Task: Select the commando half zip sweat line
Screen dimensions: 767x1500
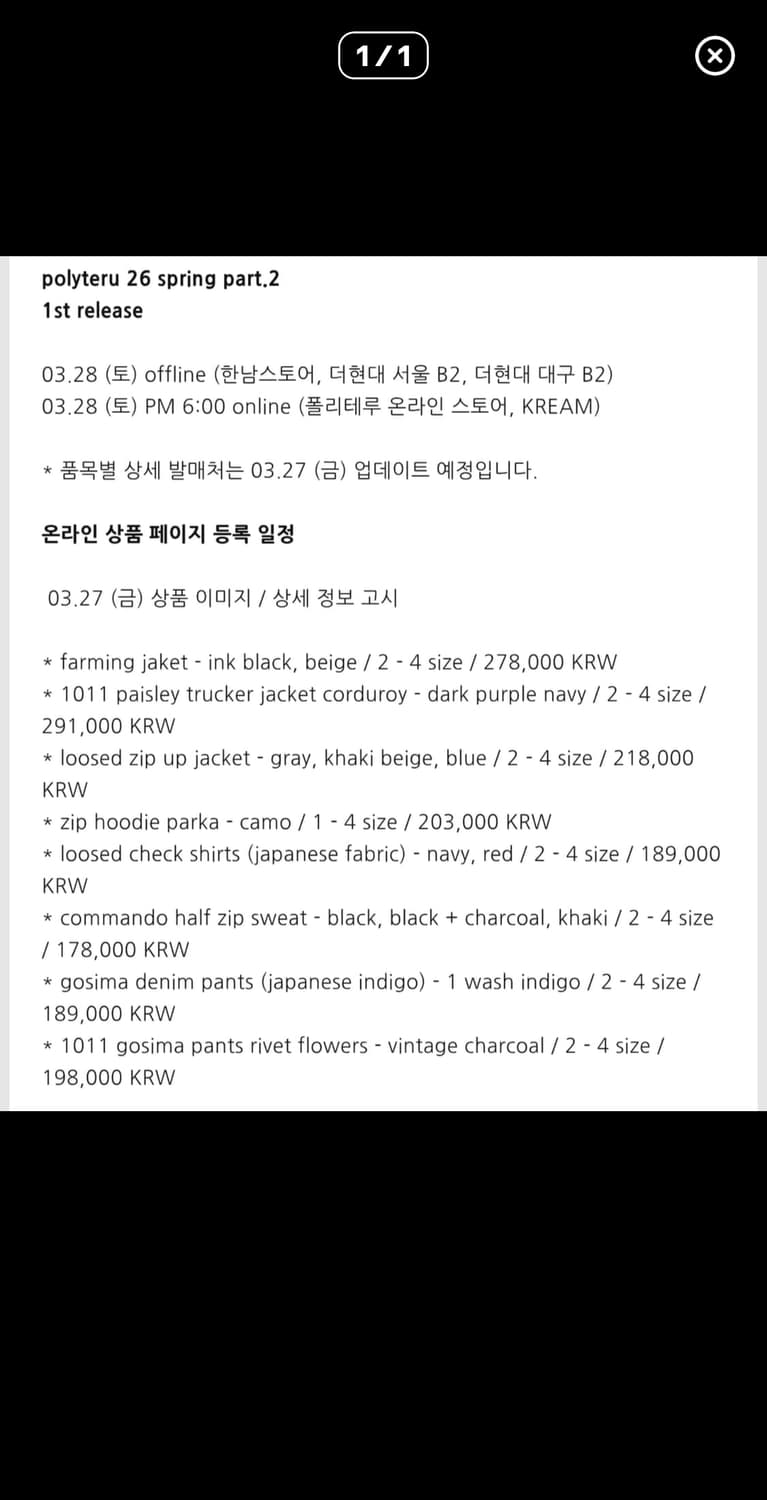Action: pos(378,917)
